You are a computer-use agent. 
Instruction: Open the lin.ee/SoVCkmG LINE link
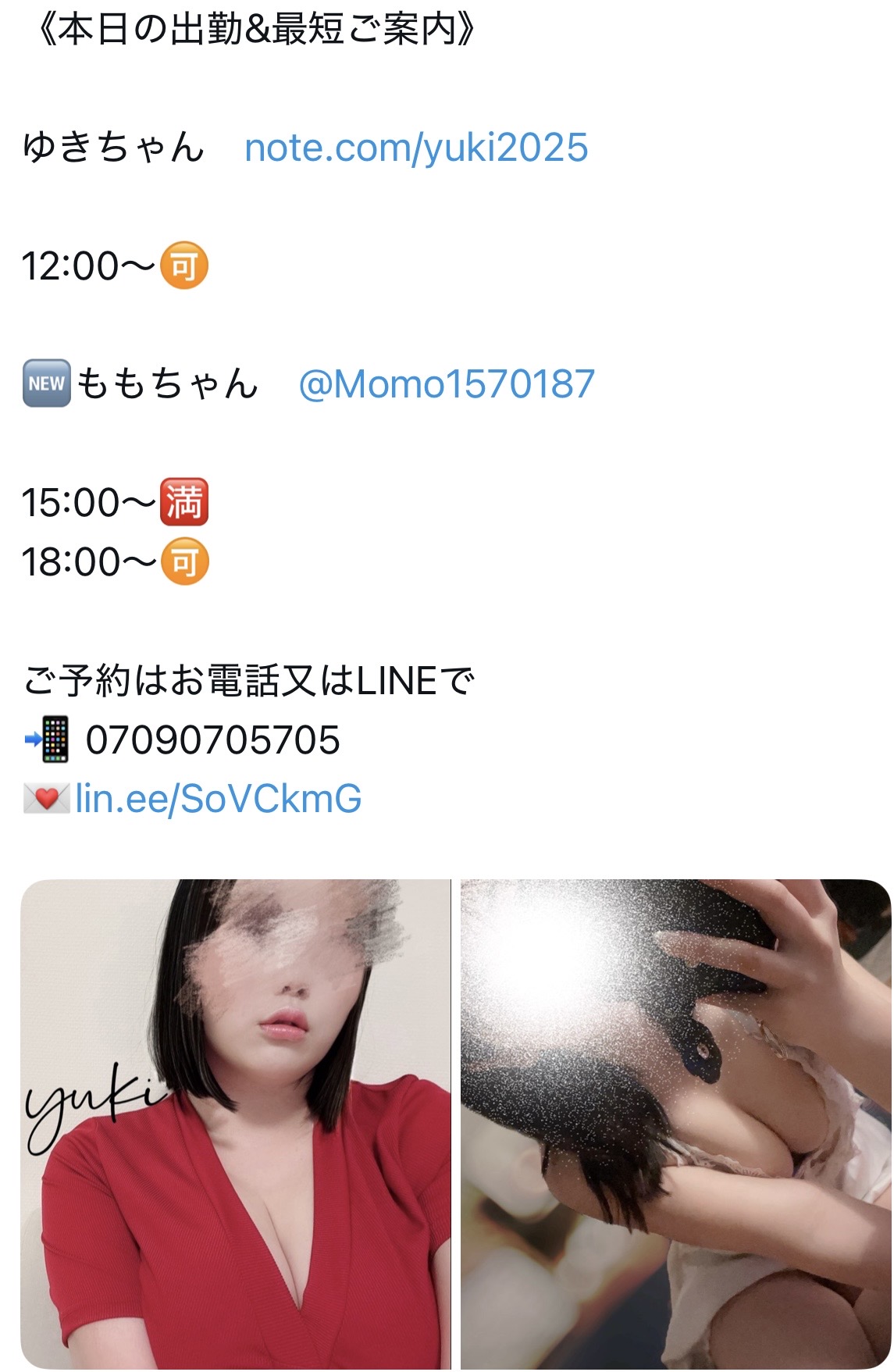tap(218, 799)
